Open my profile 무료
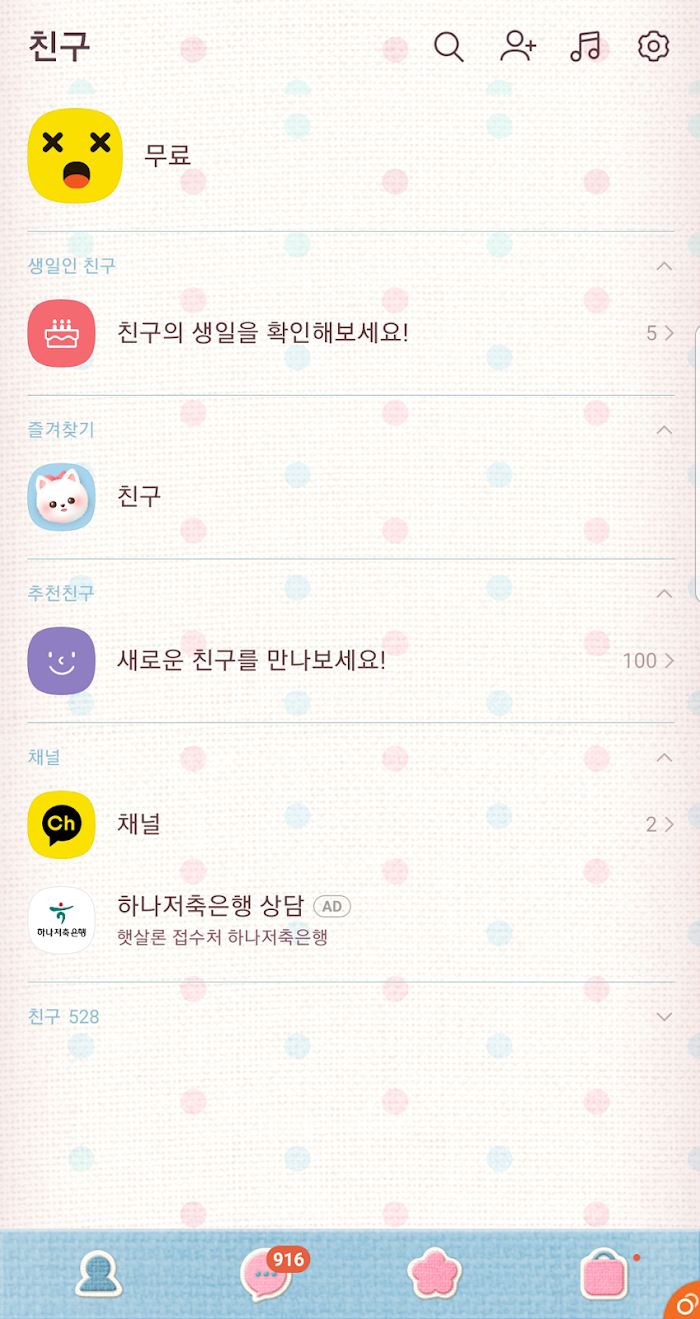 coord(350,155)
